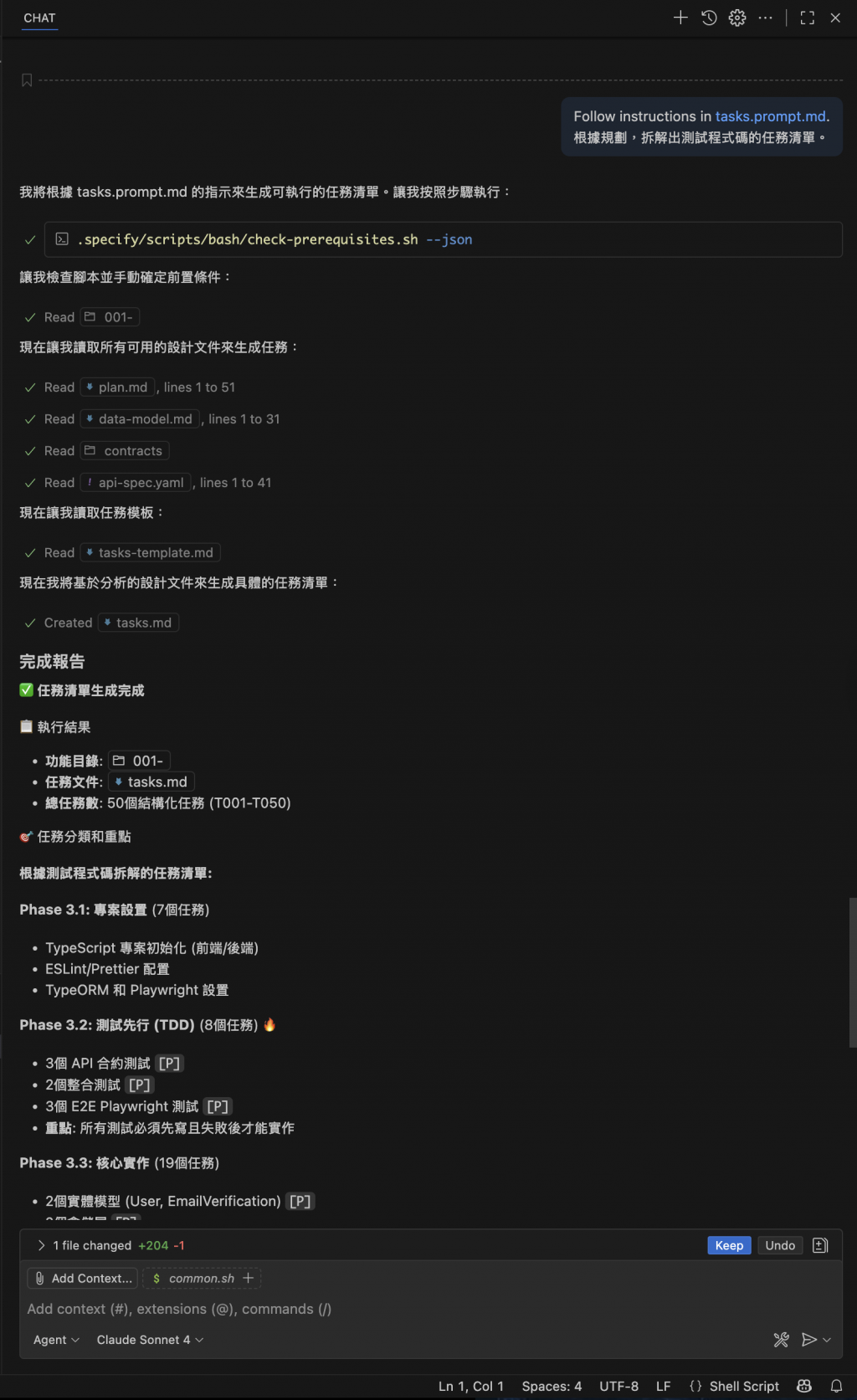This screenshot has width=857, height=1400.
Task: Undo the file changes
Action: 780,1245
